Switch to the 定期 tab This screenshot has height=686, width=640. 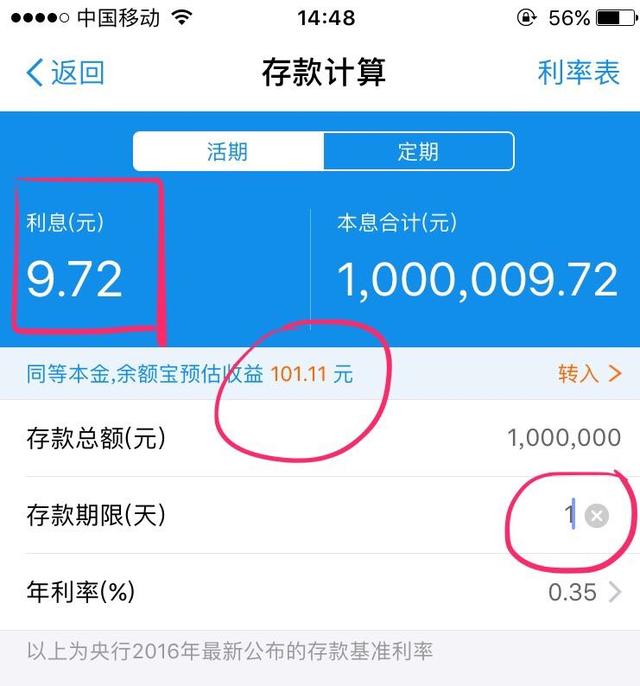(418, 152)
